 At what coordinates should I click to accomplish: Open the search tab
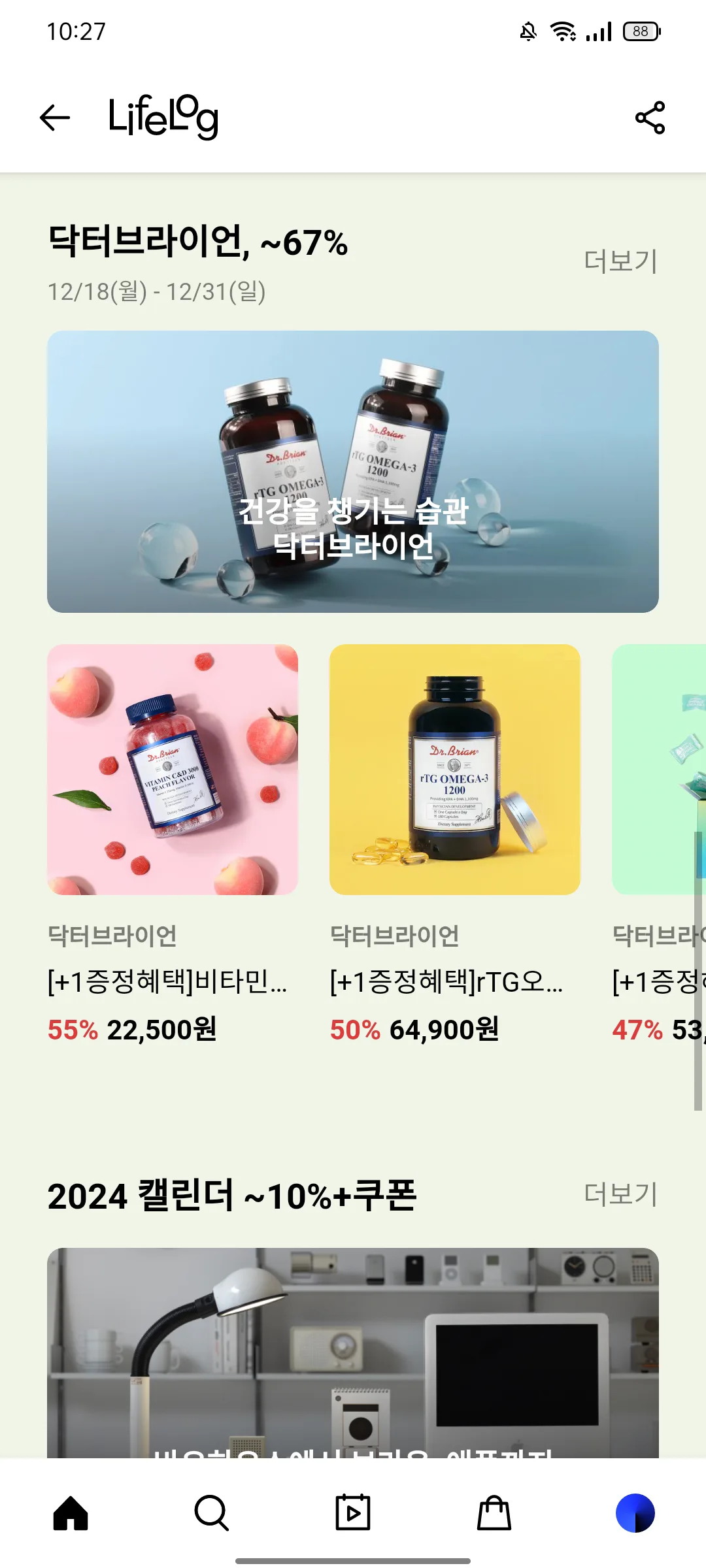212,1513
